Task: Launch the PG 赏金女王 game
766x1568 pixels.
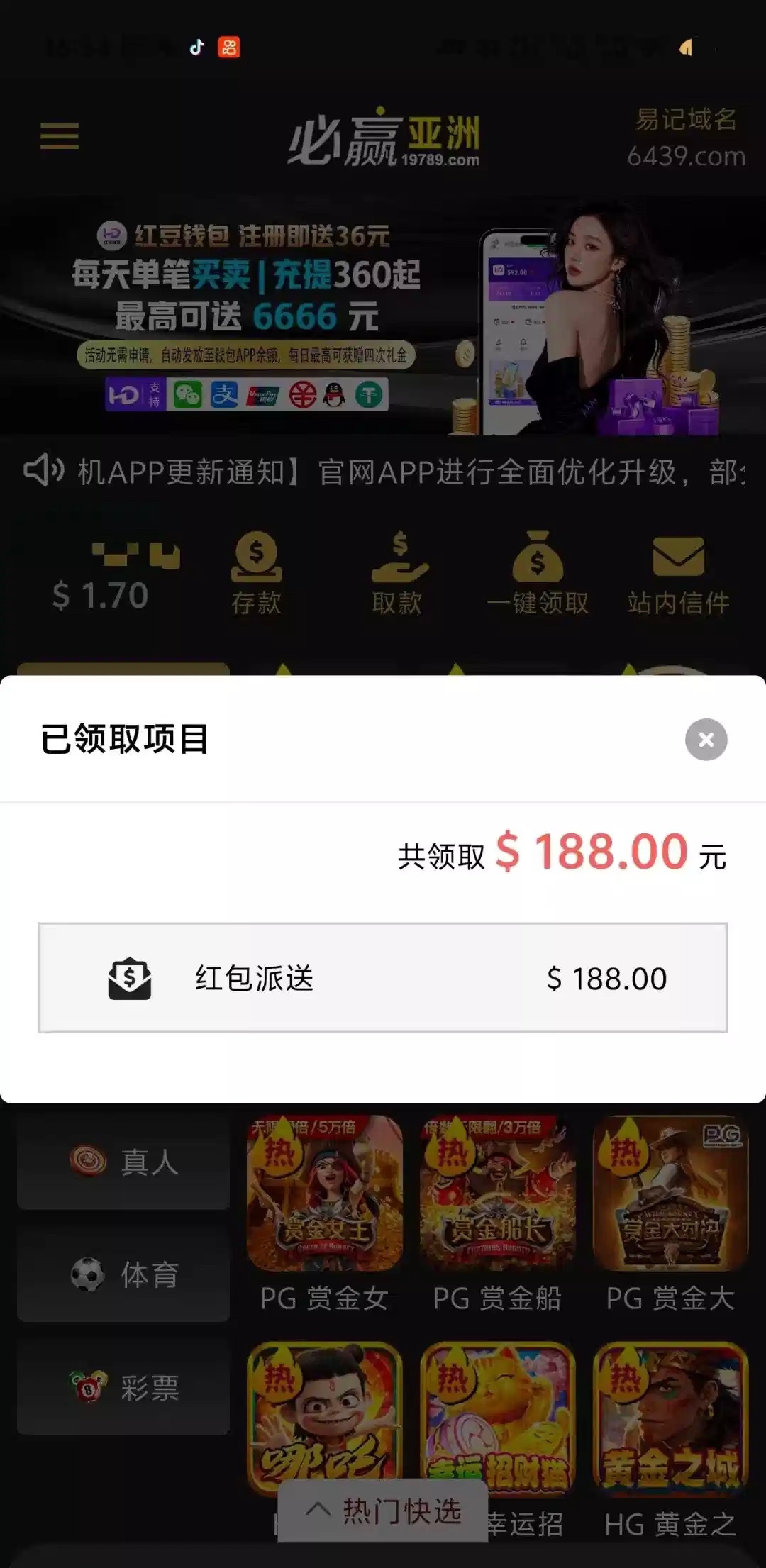Action: (x=325, y=1194)
